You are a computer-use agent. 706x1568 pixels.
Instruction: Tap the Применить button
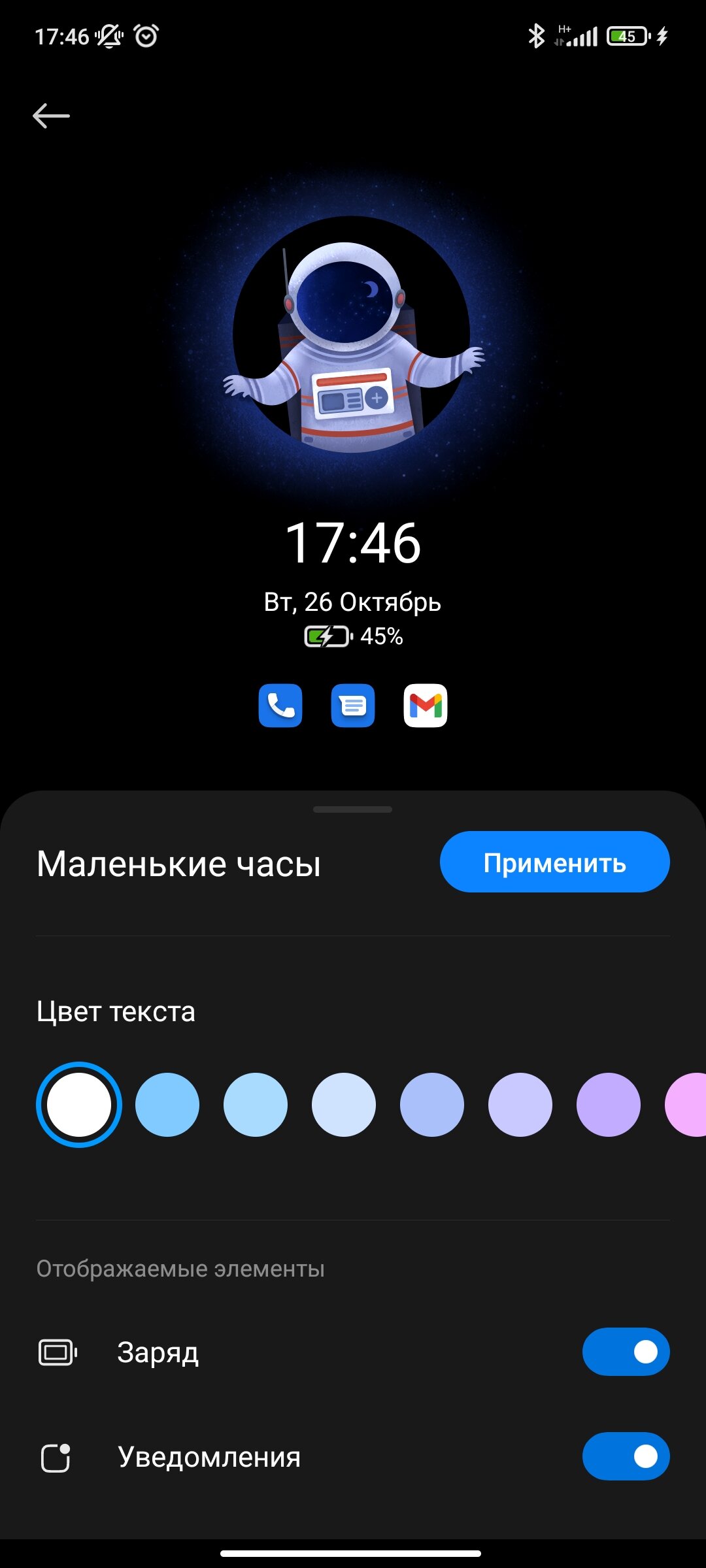click(x=554, y=862)
